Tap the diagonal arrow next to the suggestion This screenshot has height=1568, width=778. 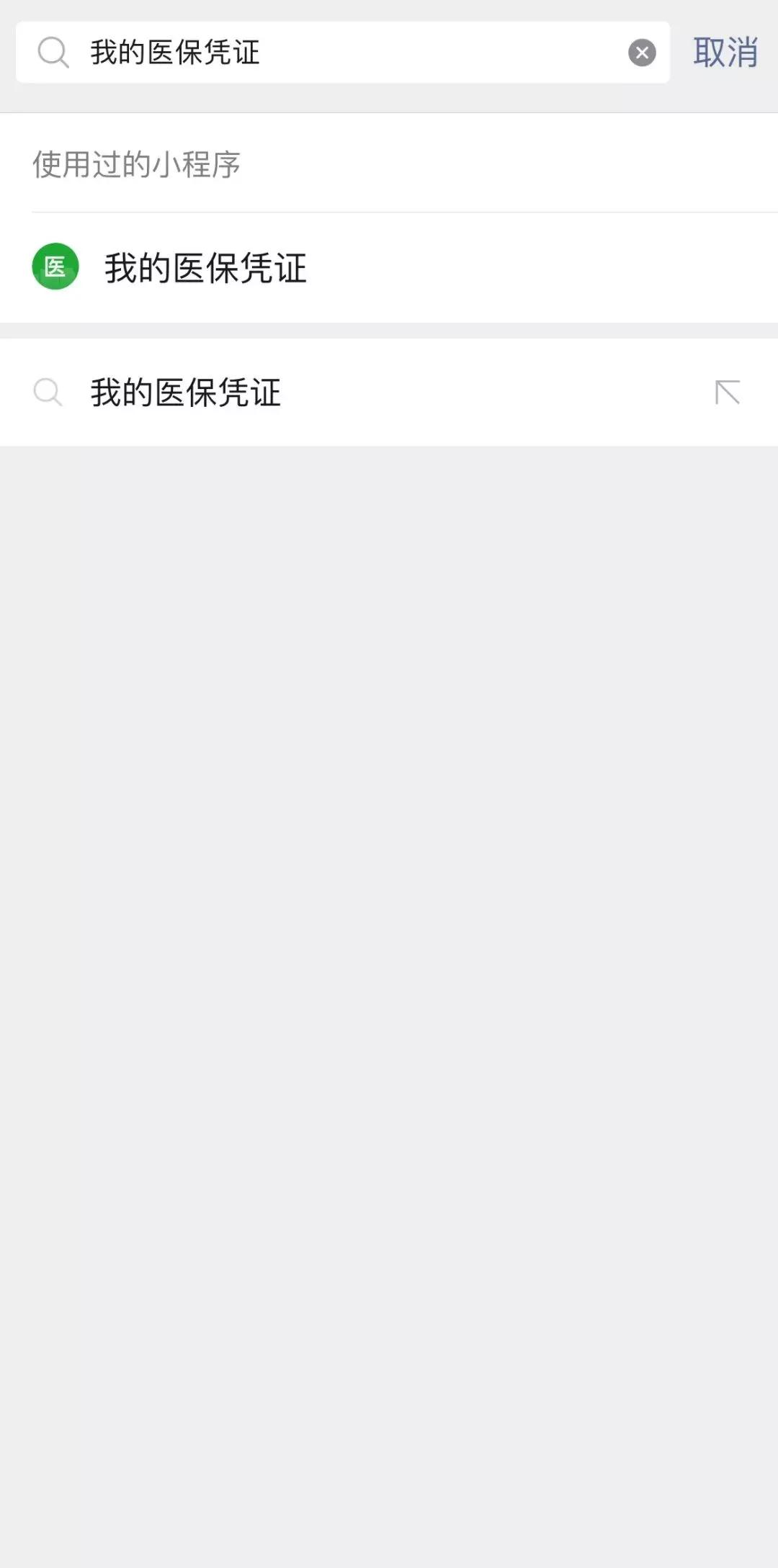[729, 391]
